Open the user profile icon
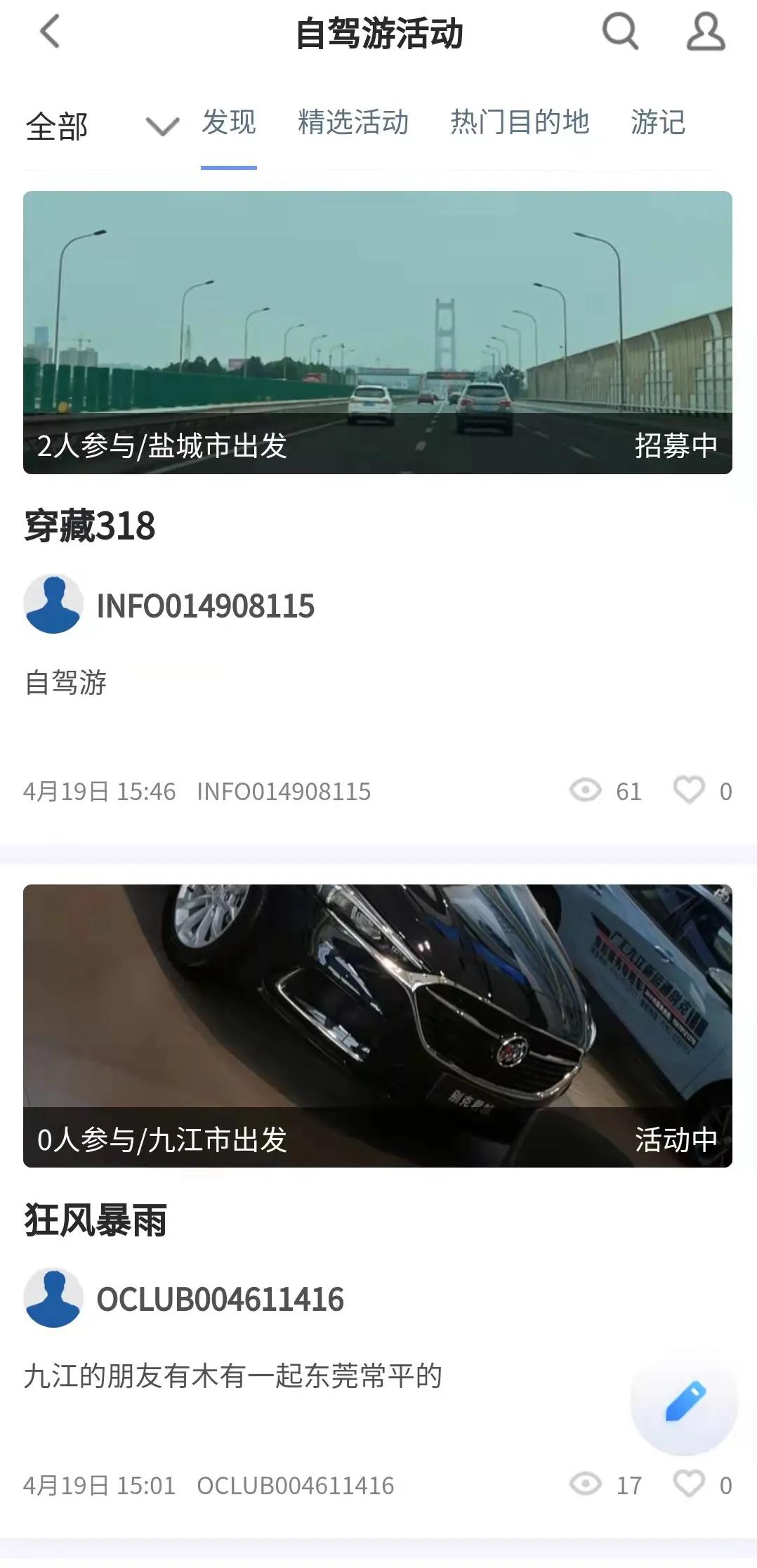Image resolution: width=757 pixels, height=1568 pixels. click(x=706, y=32)
